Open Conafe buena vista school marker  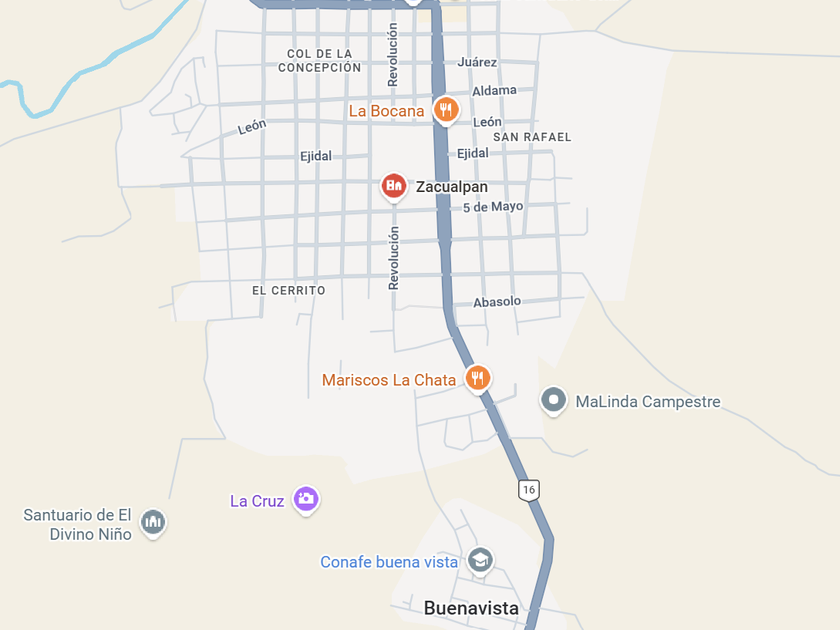click(481, 560)
